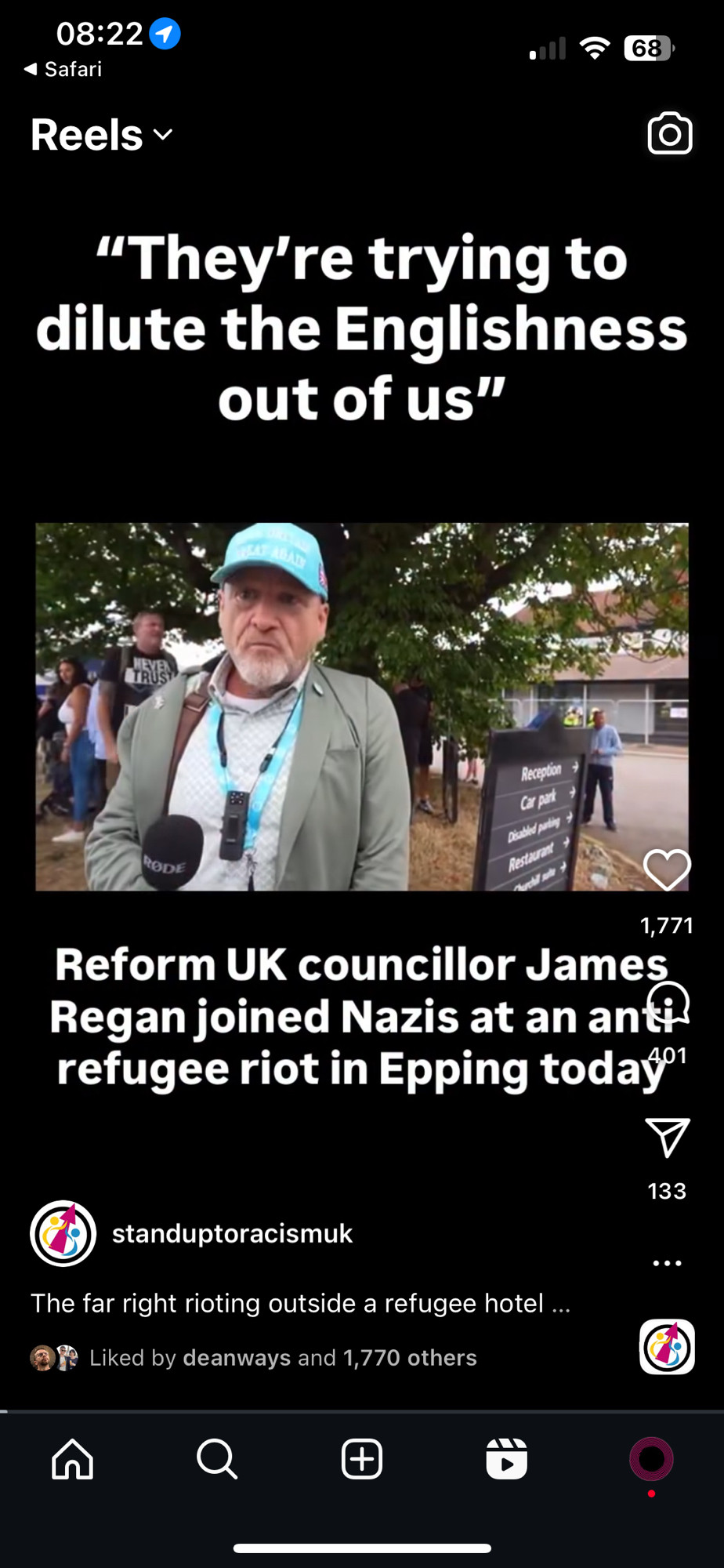Expand the caption about the far right rioting
The image size is (724, 1568).
click(x=300, y=1303)
